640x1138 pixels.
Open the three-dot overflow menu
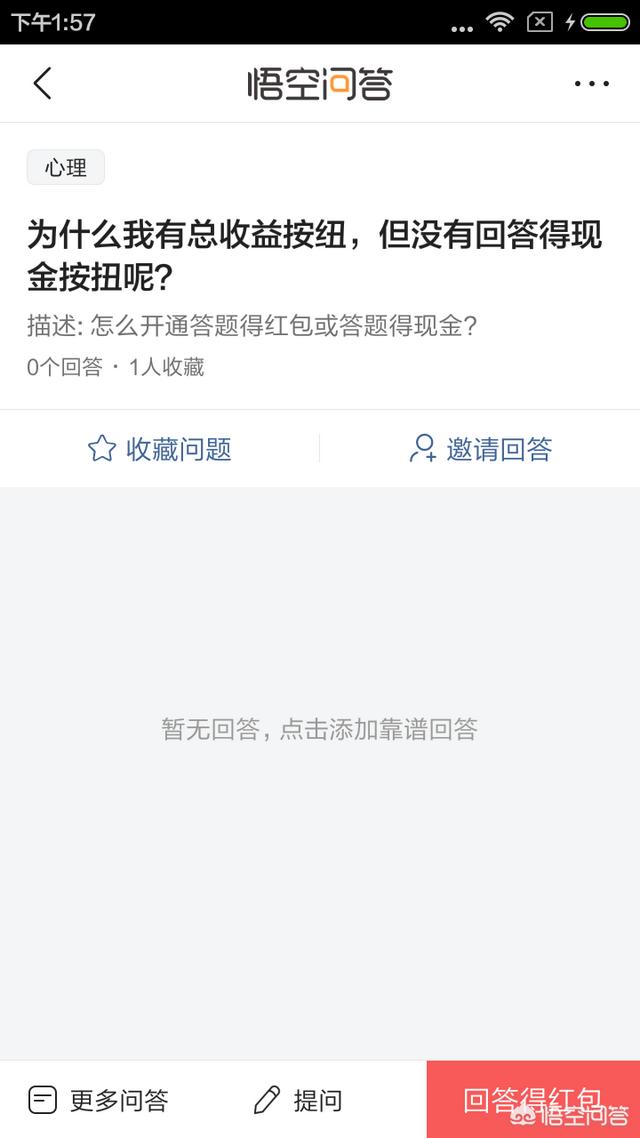tap(591, 83)
